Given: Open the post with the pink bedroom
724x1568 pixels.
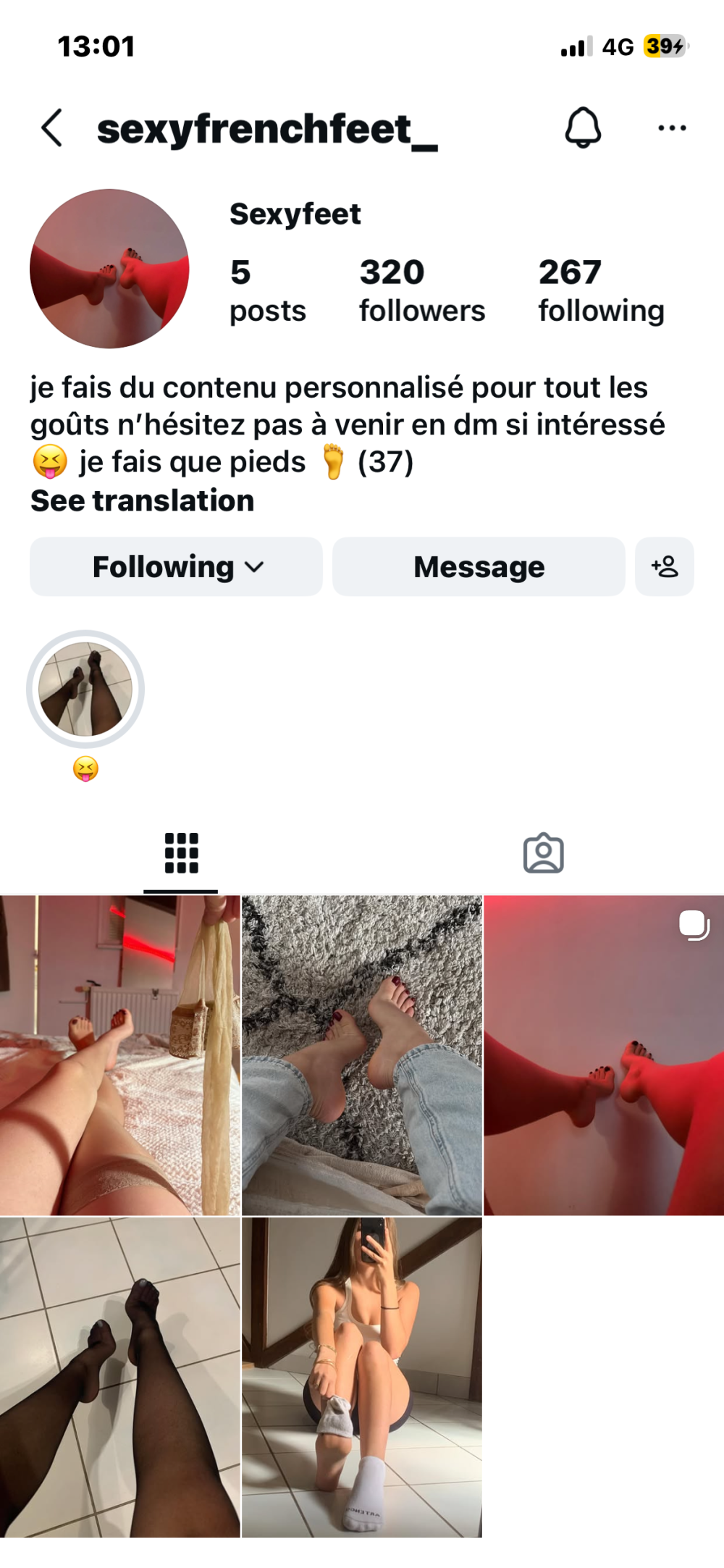Looking at the screenshot, I should pos(119,1055).
